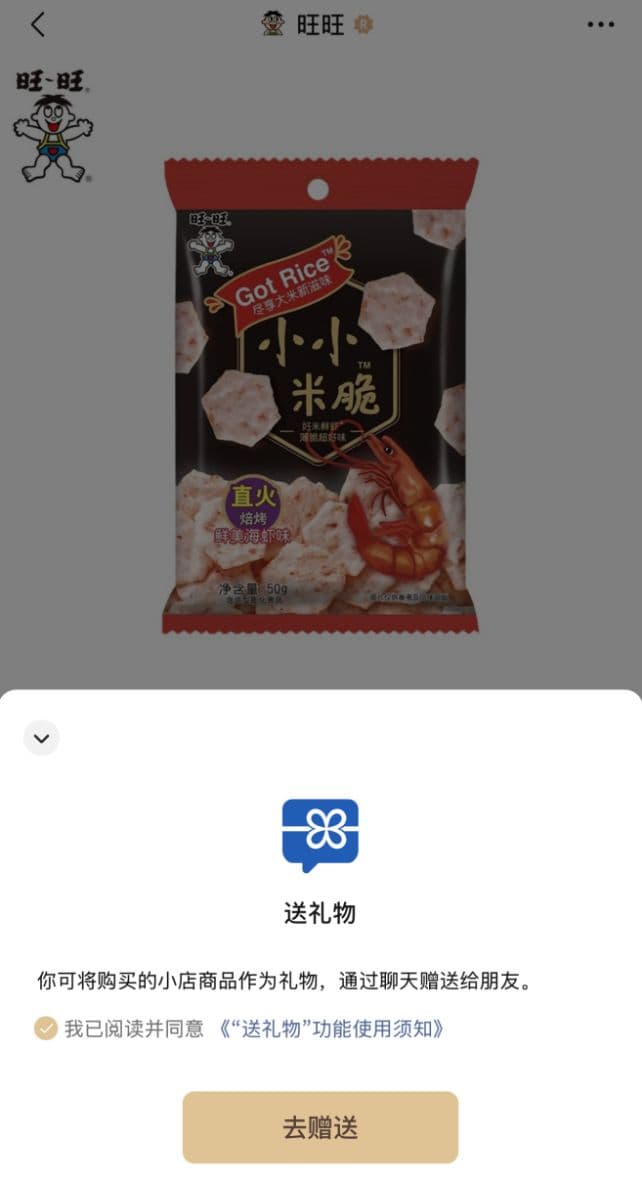Go back using the top-left arrow

point(38,25)
